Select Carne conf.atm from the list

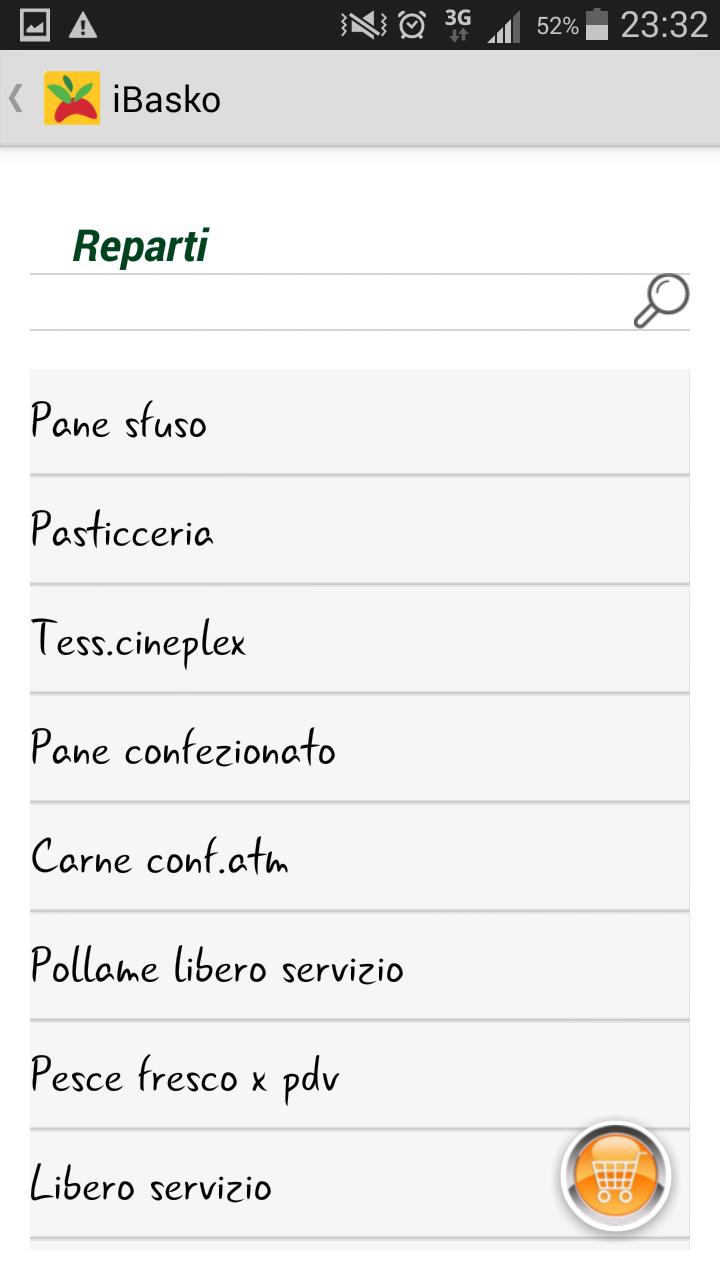[x=359, y=858]
